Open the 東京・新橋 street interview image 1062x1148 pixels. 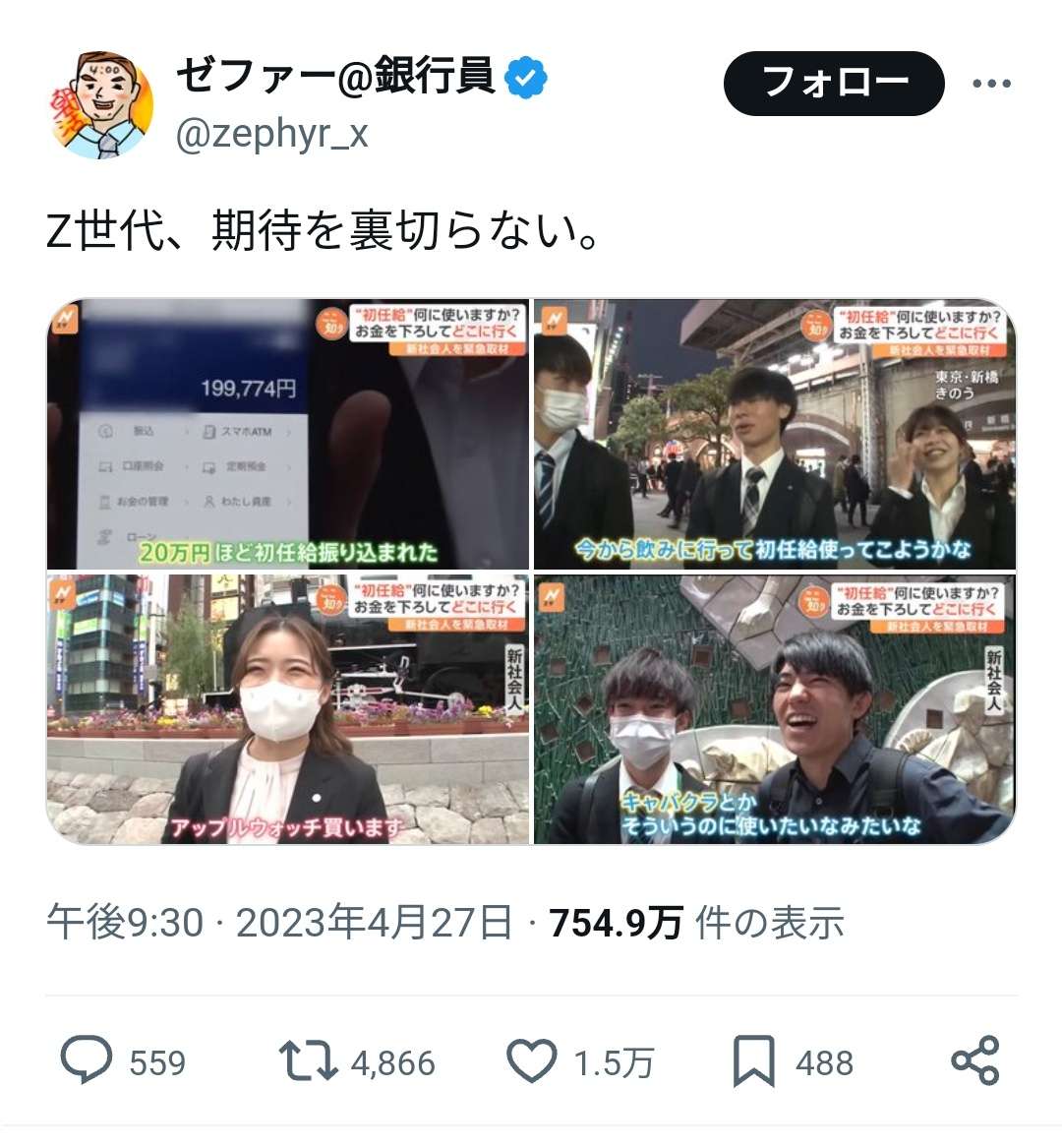774,434
